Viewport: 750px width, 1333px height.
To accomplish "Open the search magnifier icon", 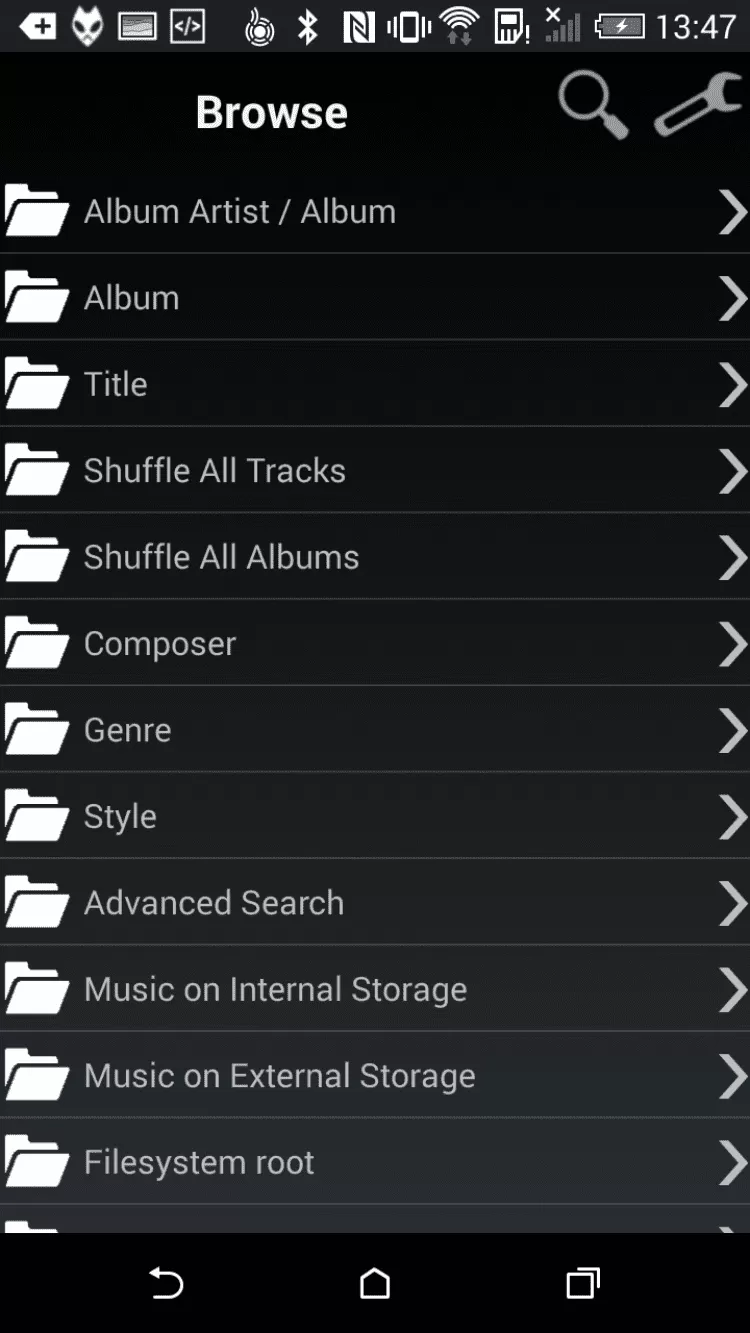I will pos(593,106).
